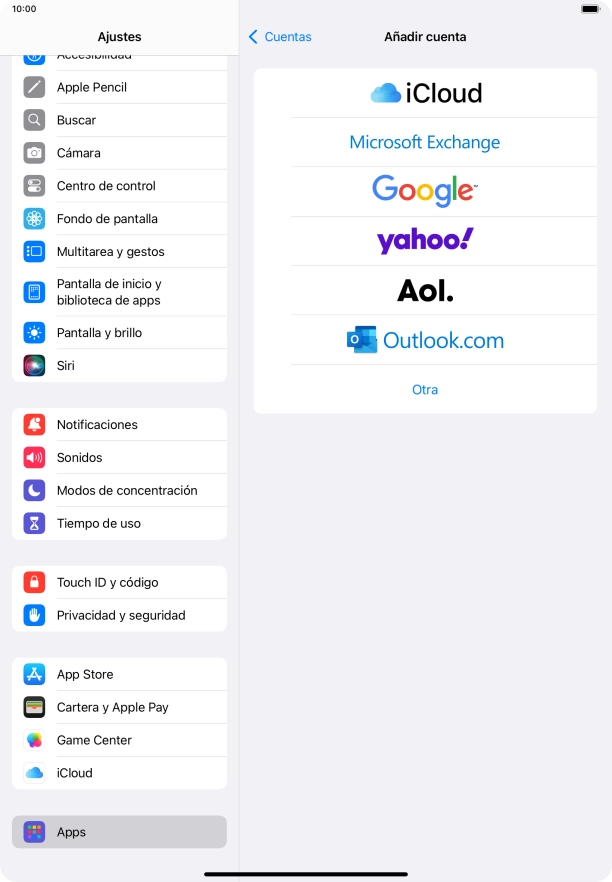The height and width of the screenshot is (882, 612).
Task: Tap Otra to add another account
Action: [425, 389]
